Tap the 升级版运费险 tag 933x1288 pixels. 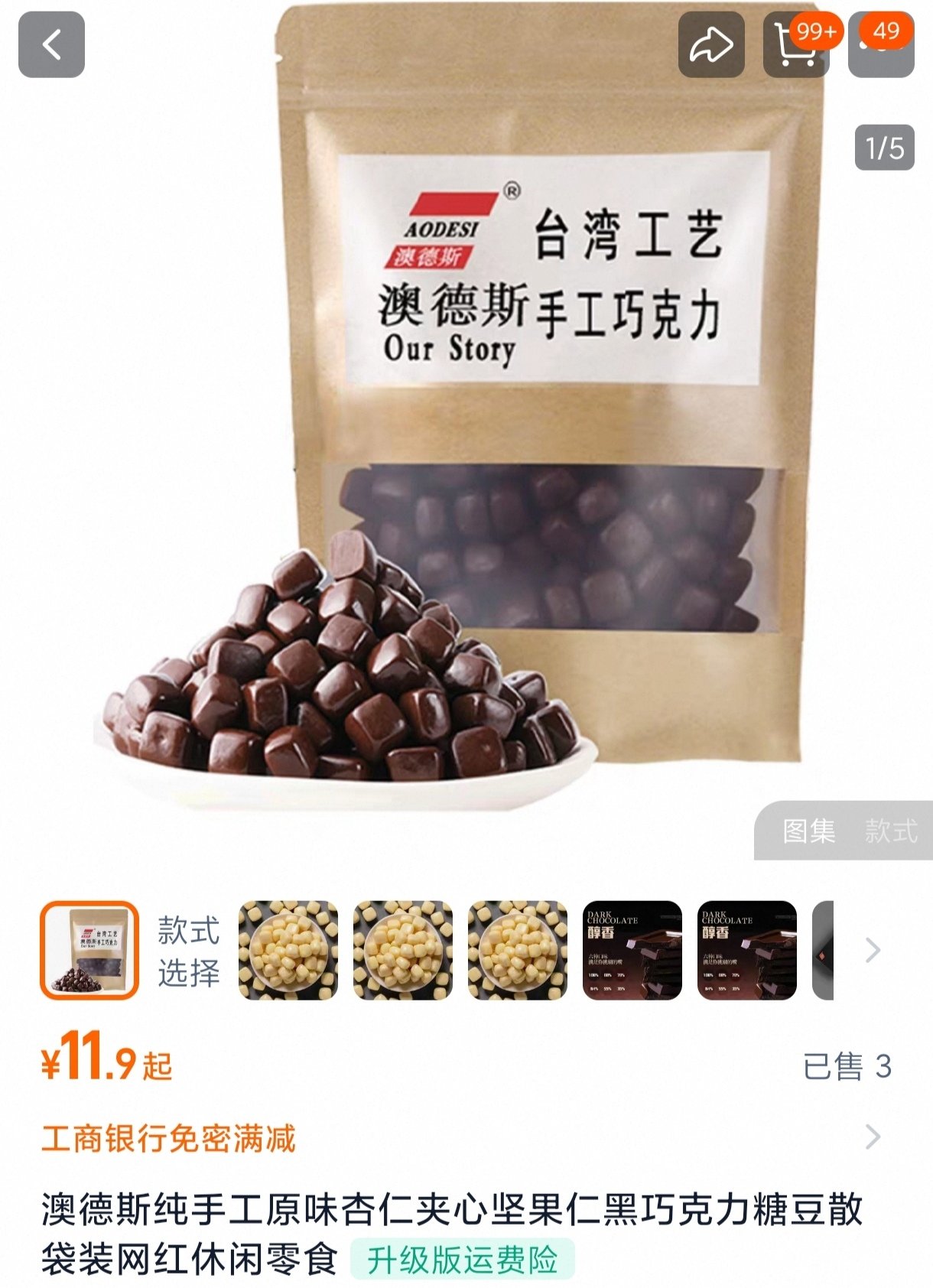point(462,1260)
